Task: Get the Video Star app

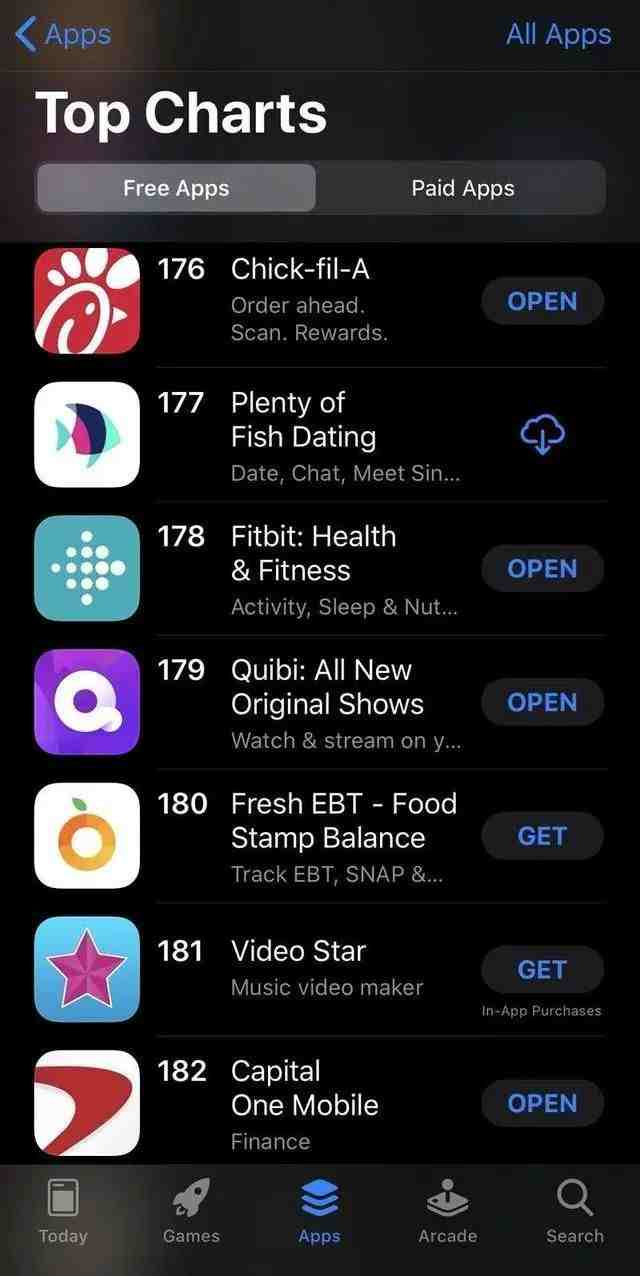Action: pos(542,969)
